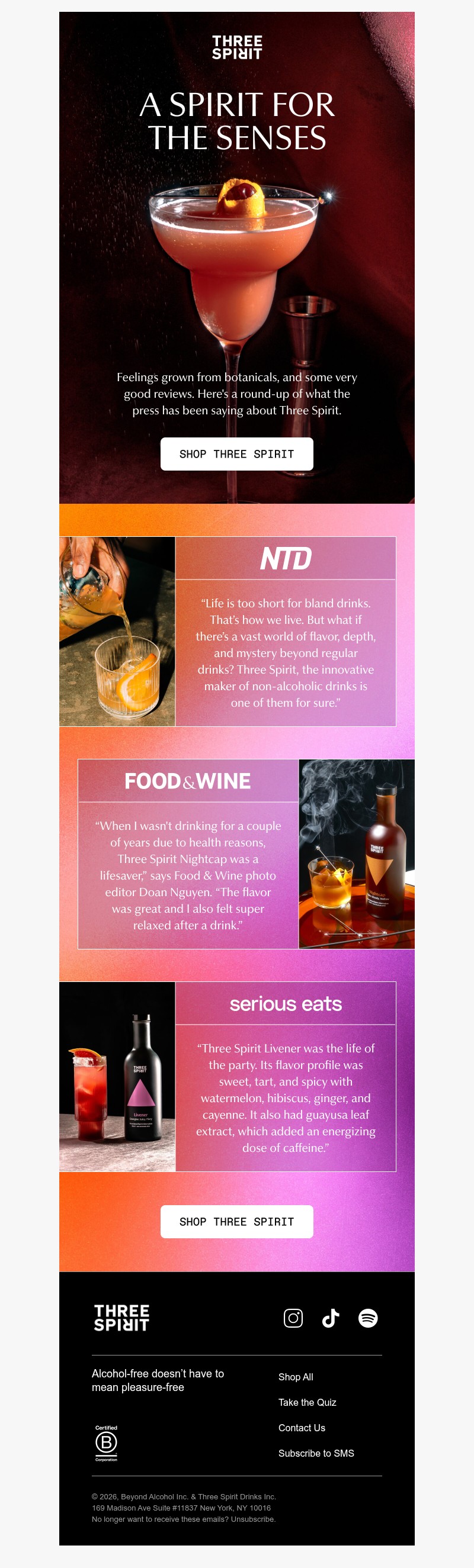474x1568 pixels.
Task: Tap Unsubscribe in the footer
Action: 252,1519
